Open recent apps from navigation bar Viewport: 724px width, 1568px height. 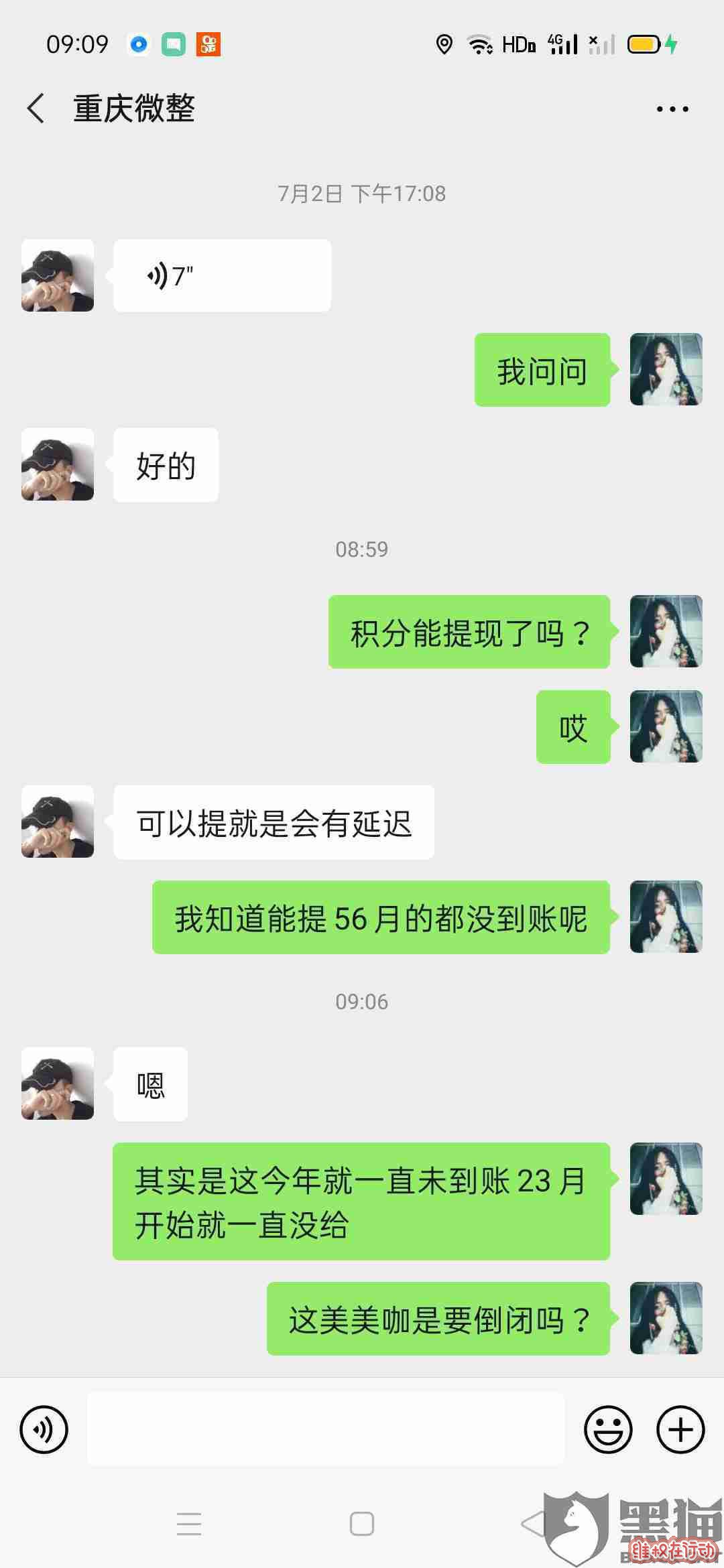pyautogui.click(x=189, y=1524)
